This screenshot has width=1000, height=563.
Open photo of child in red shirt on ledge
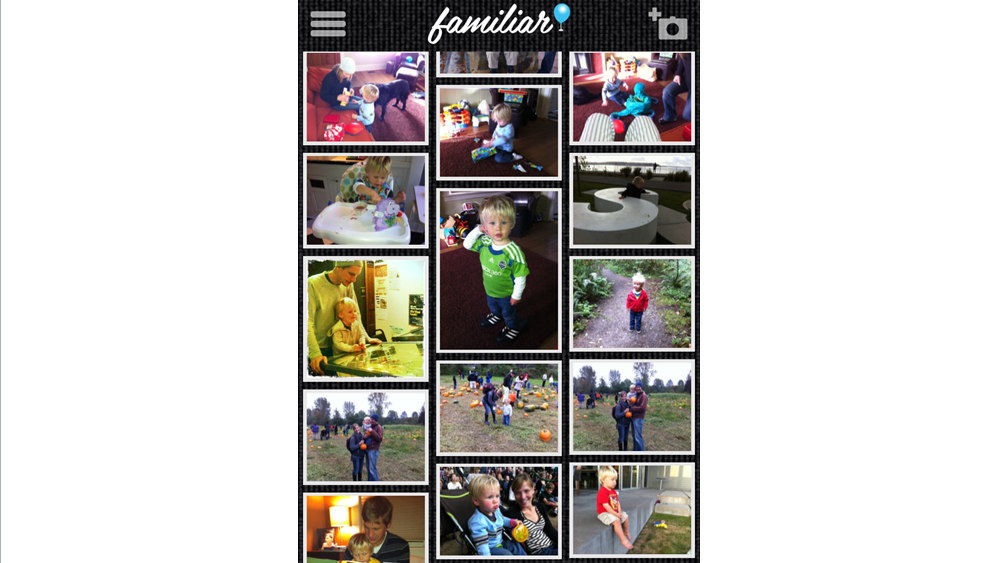point(631,508)
